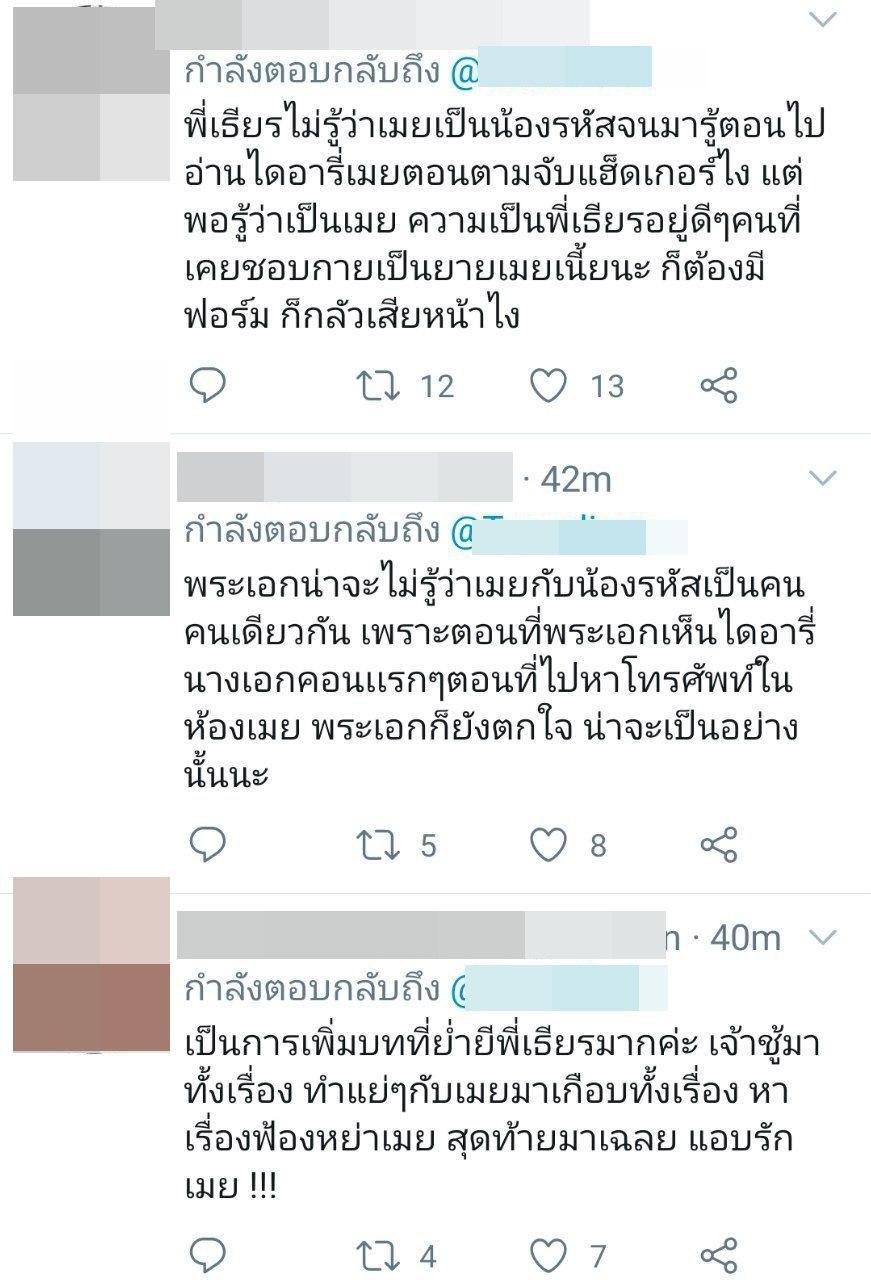Like the tweet posted 40m ago
Screen dimensions: 871x1280
[548, 1255]
